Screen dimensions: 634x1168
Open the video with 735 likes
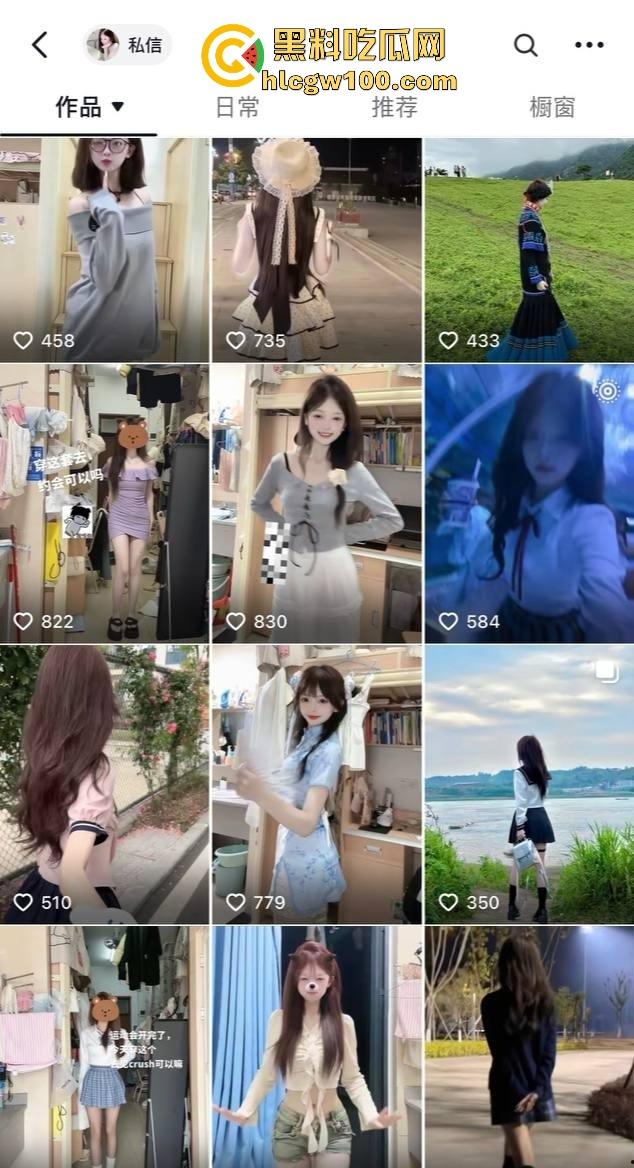316,250
